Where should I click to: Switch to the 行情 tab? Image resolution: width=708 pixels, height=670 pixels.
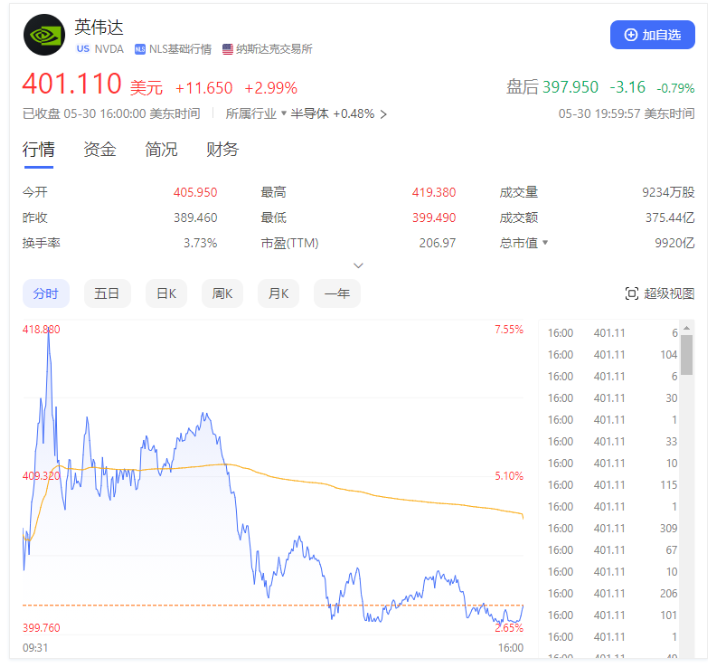(39, 150)
